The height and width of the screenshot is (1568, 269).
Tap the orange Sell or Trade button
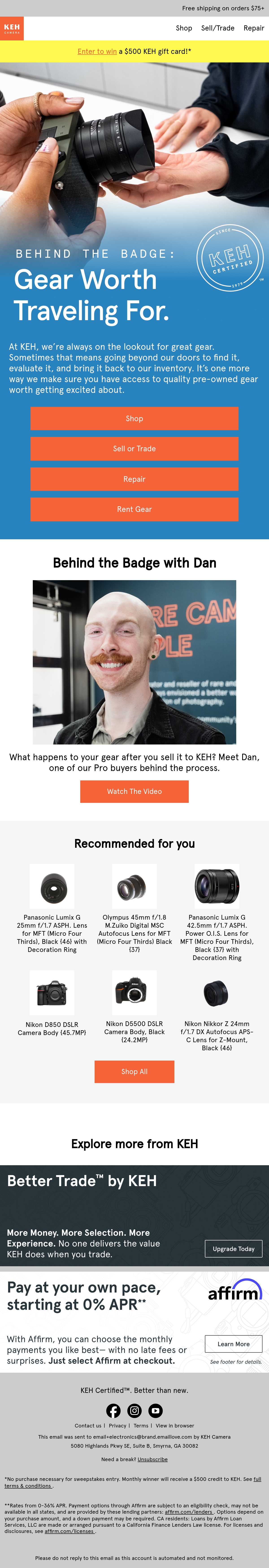[134, 449]
